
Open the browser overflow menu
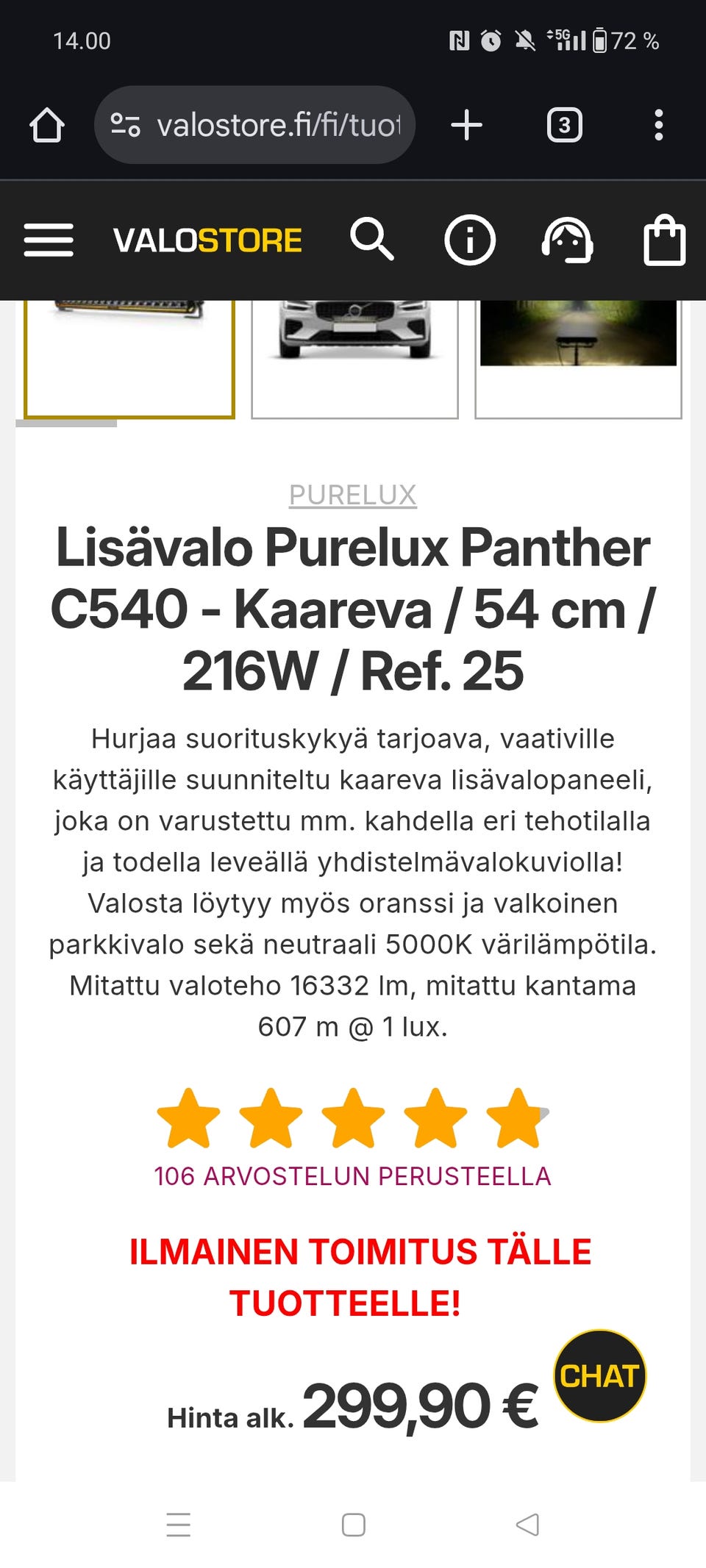(x=658, y=124)
